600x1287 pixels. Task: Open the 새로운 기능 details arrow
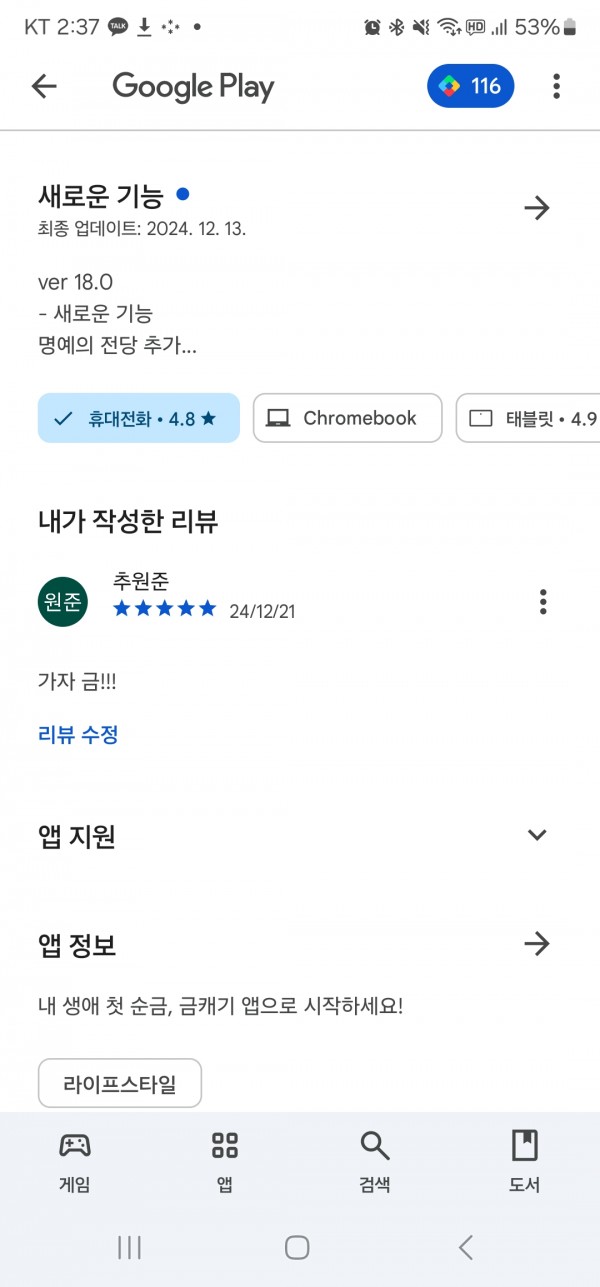(x=537, y=208)
